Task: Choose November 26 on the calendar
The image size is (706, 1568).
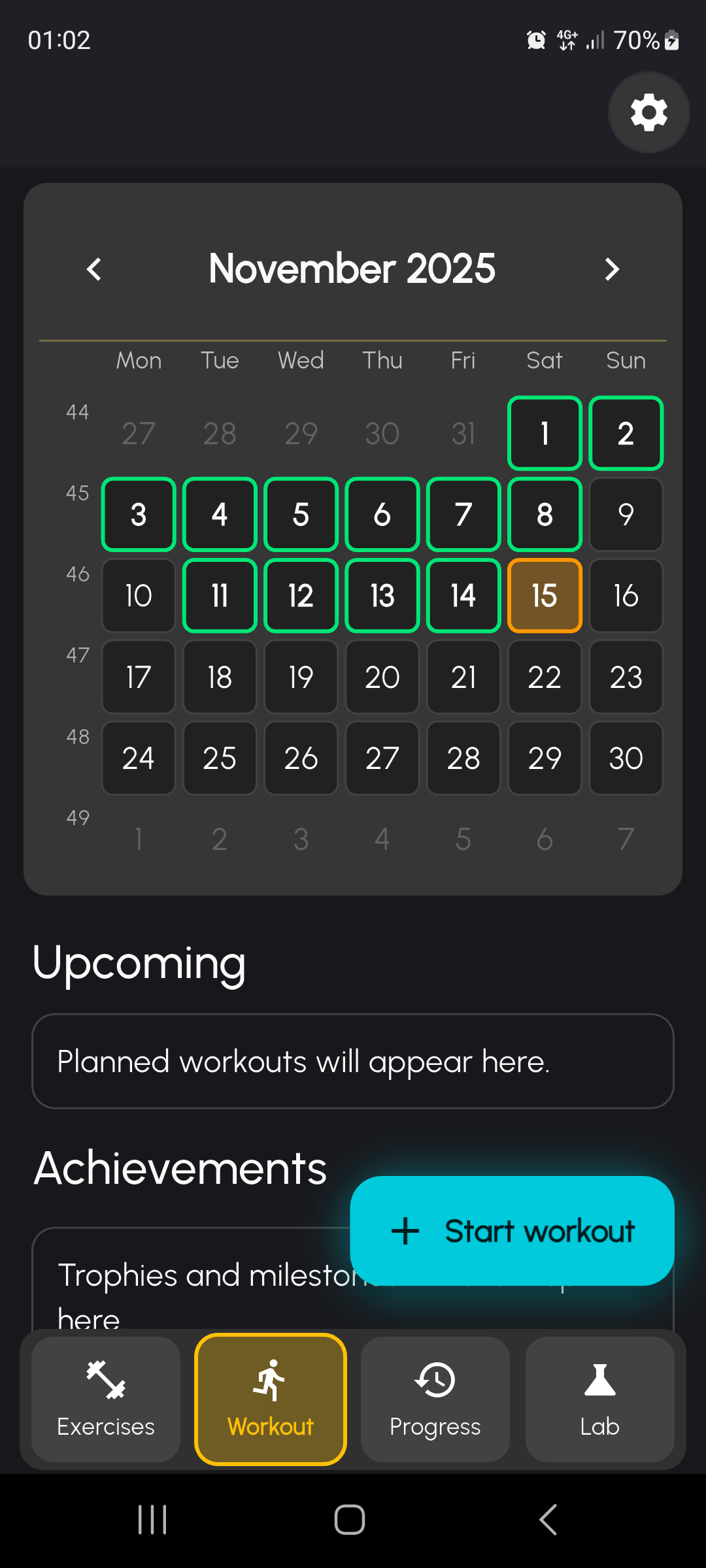Action: [301, 758]
